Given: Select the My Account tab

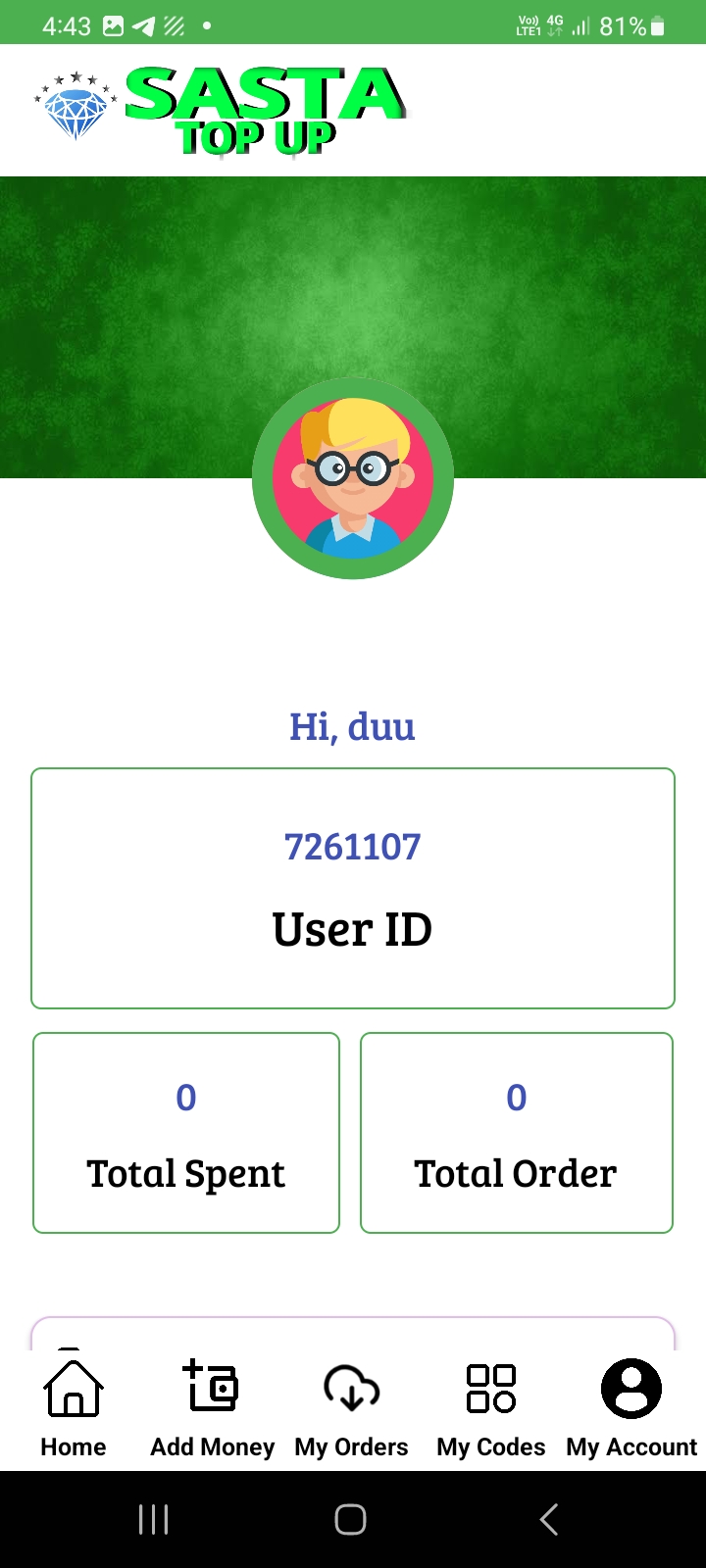Looking at the screenshot, I should 631,1409.
